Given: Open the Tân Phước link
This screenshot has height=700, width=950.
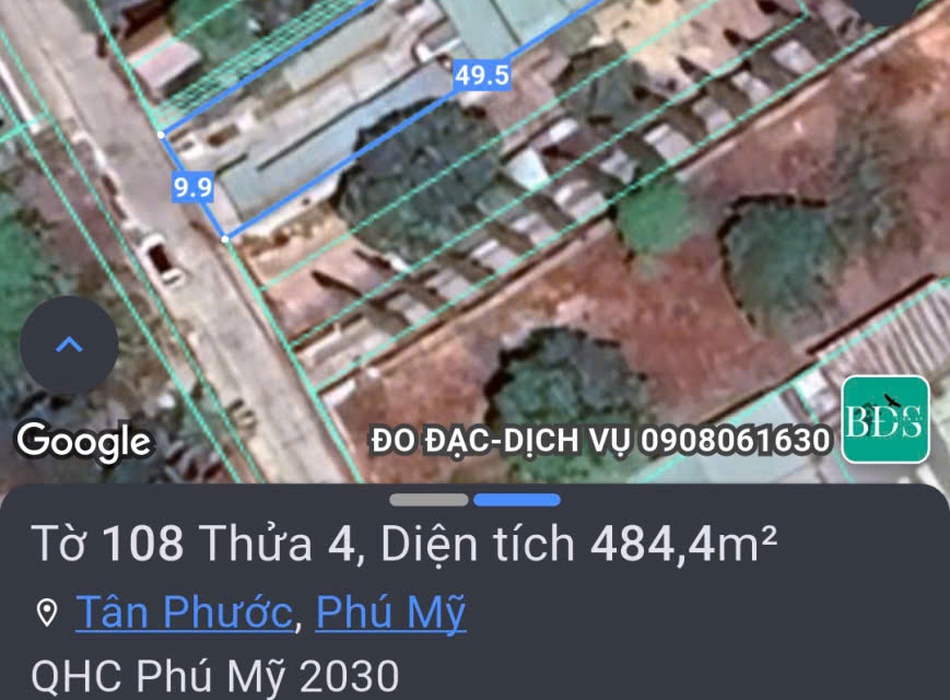Looking at the screenshot, I should pyautogui.click(x=184, y=612).
